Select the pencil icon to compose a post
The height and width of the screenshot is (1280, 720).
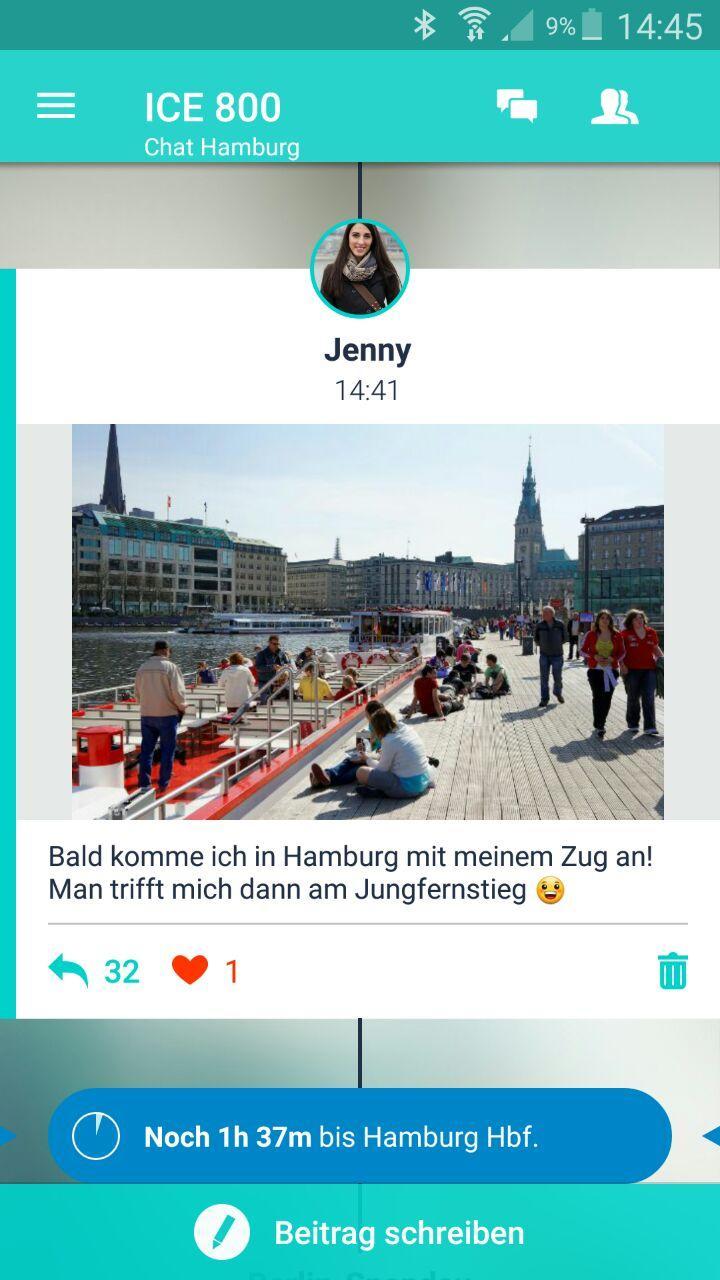pos(222,1231)
